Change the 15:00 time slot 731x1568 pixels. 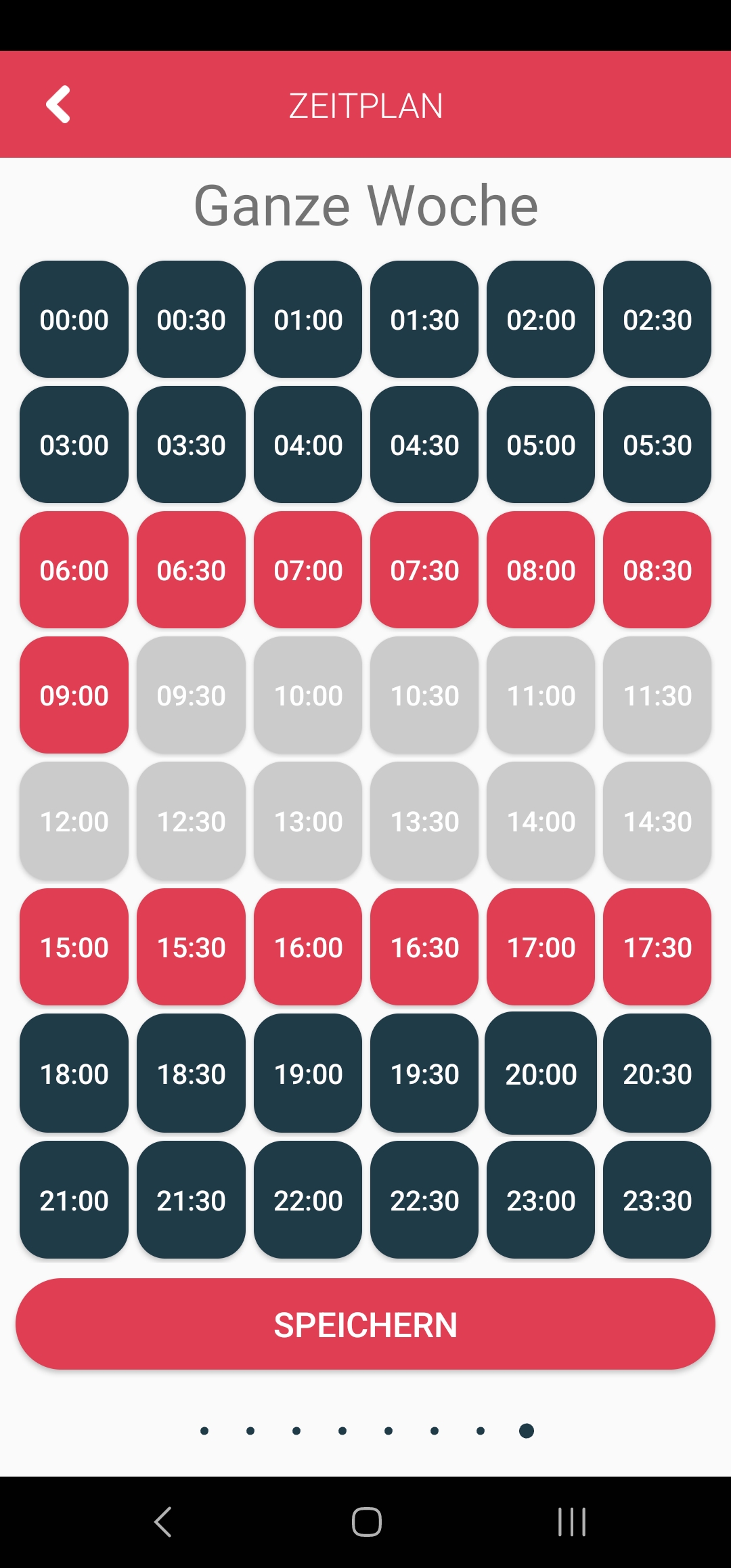click(x=74, y=946)
